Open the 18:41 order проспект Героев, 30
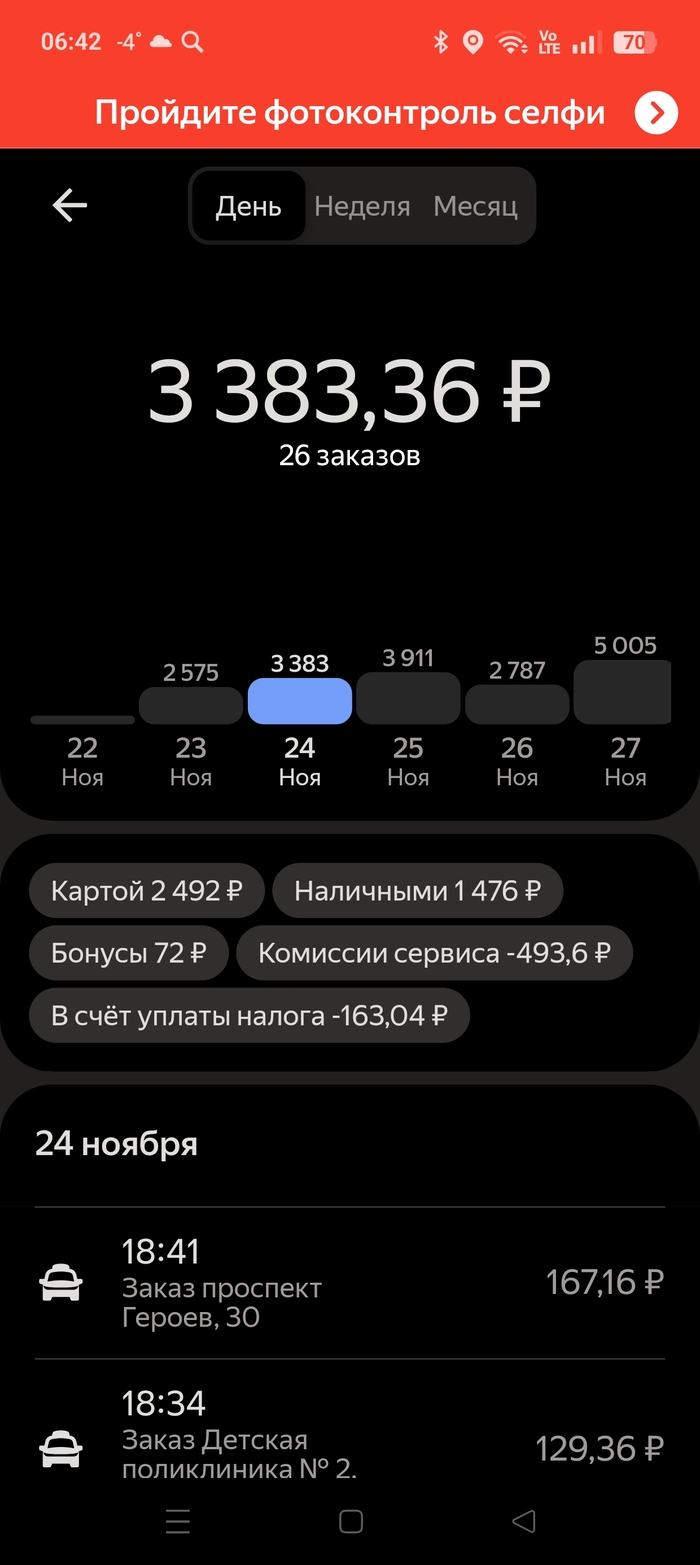The width and height of the screenshot is (700, 1565). (x=350, y=1282)
